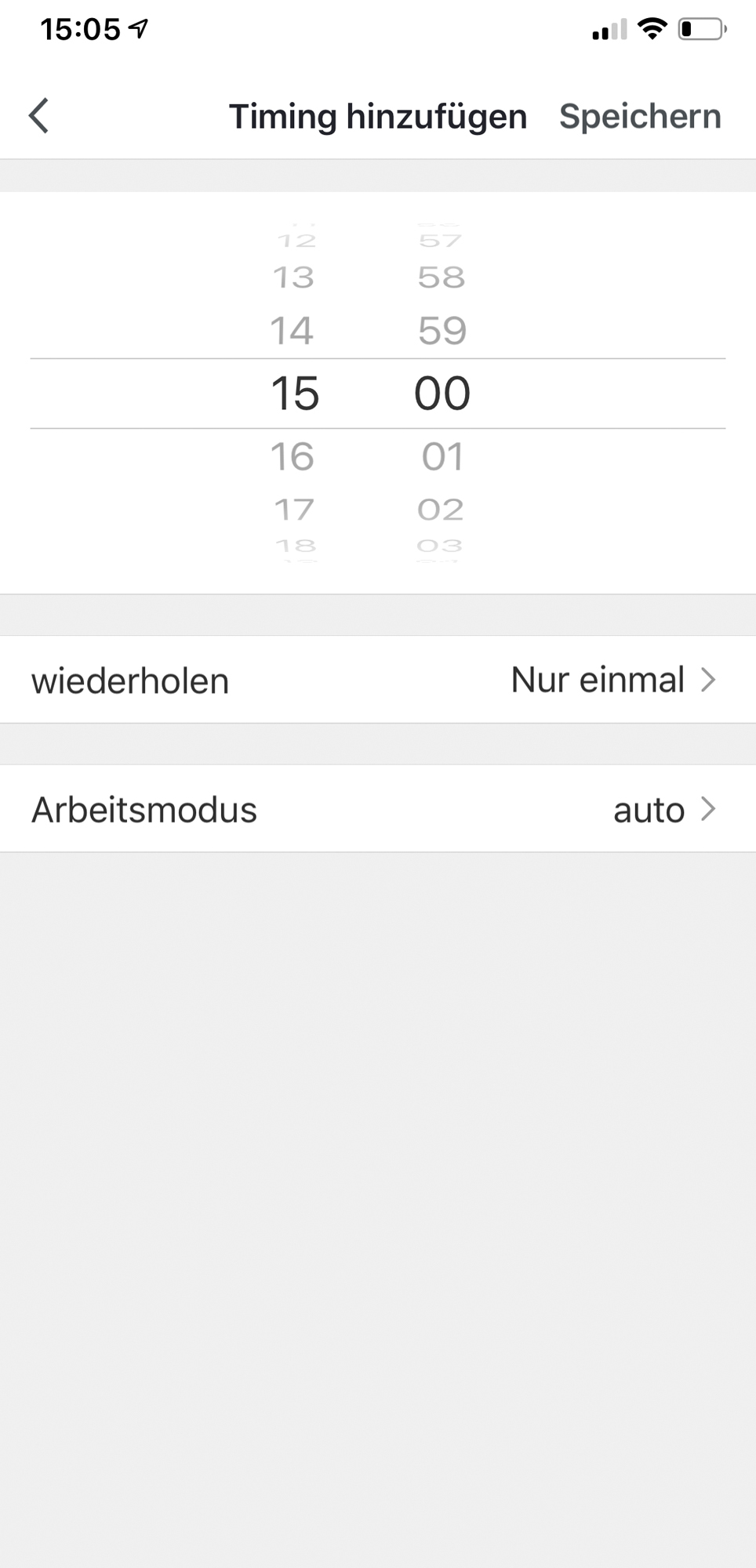Select minute 01 in the time picker
The height and width of the screenshot is (1568, 756).
click(442, 456)
